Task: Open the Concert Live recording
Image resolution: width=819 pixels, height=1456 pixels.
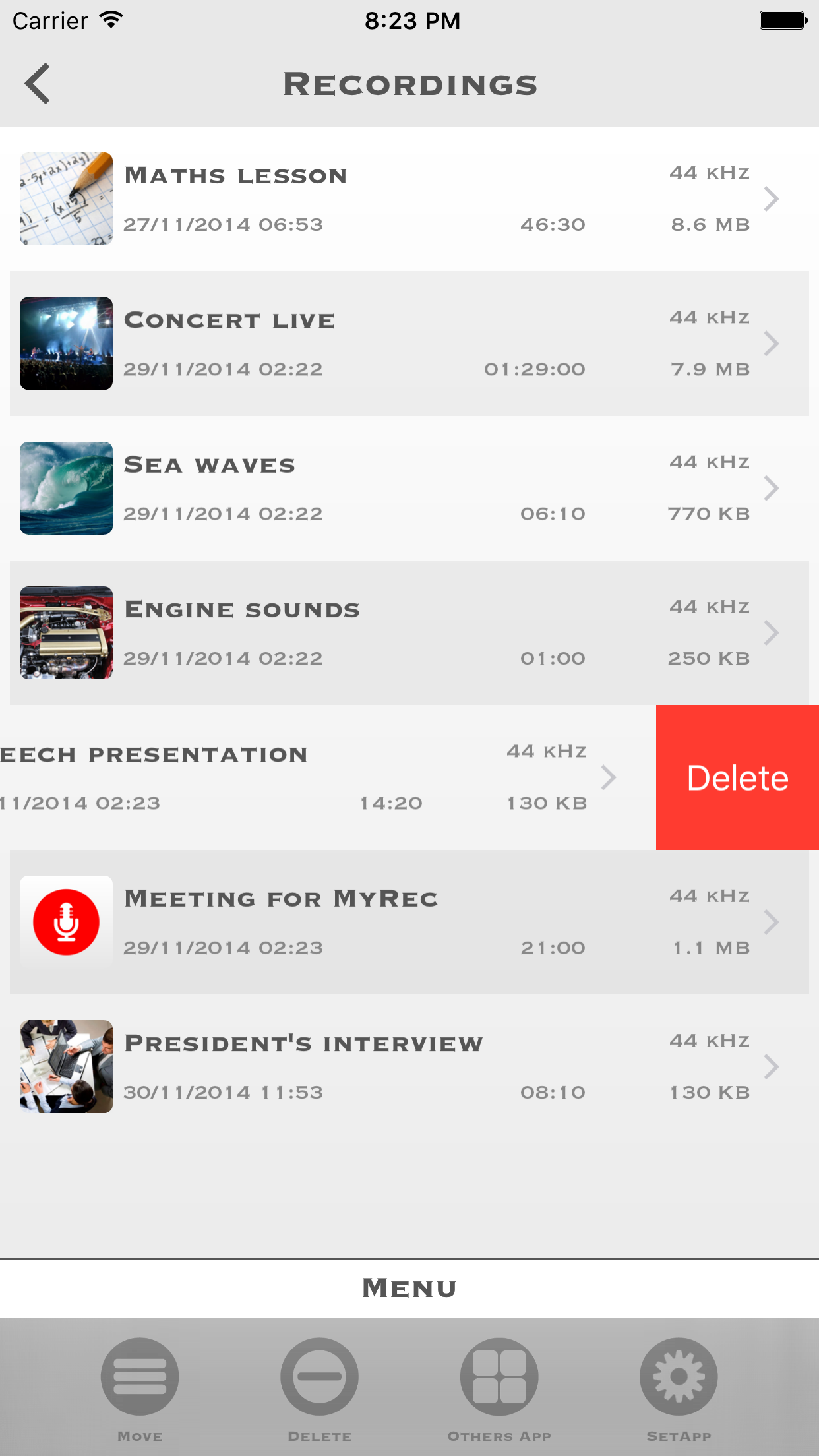Action: (x=409, y=344)
